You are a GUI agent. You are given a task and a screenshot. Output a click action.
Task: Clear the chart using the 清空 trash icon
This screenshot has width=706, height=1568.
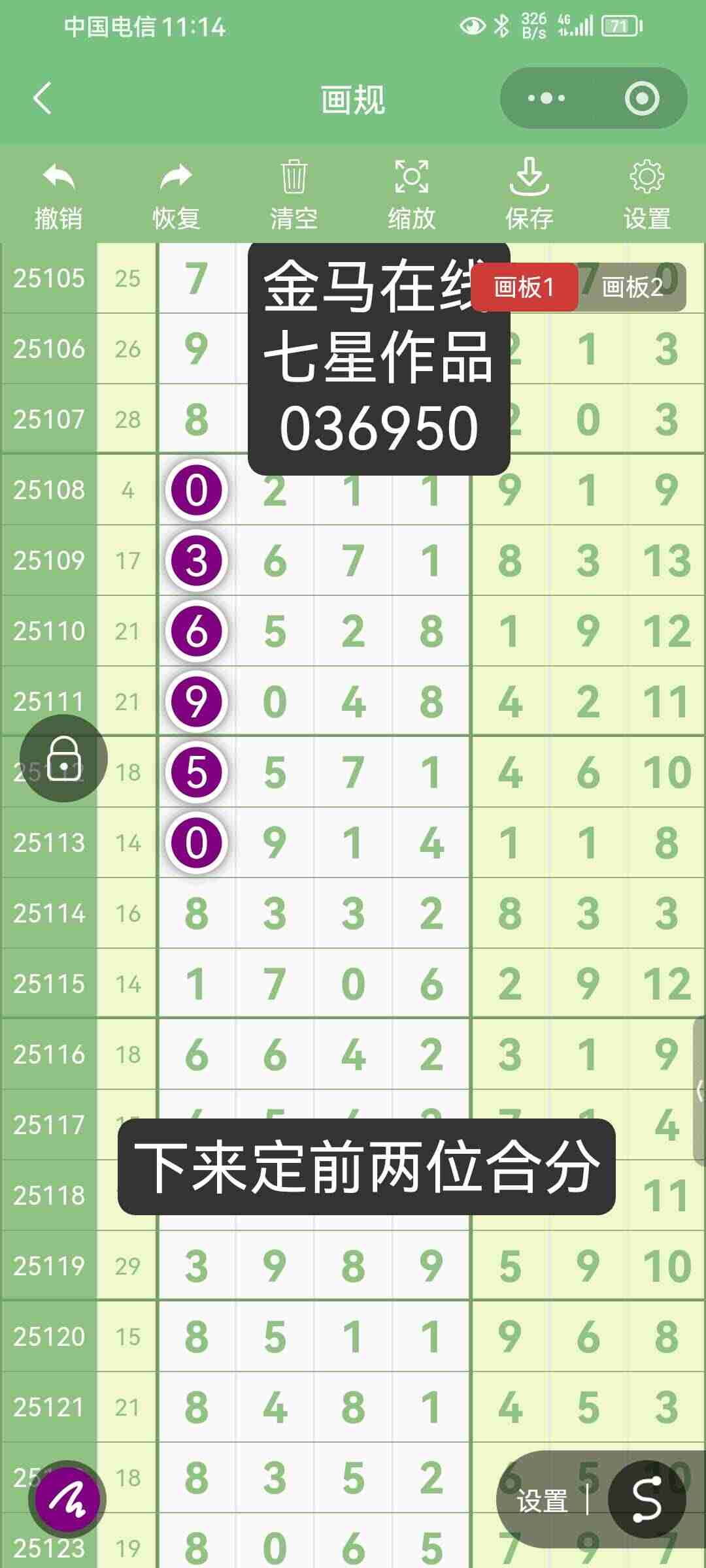[294, 176]
